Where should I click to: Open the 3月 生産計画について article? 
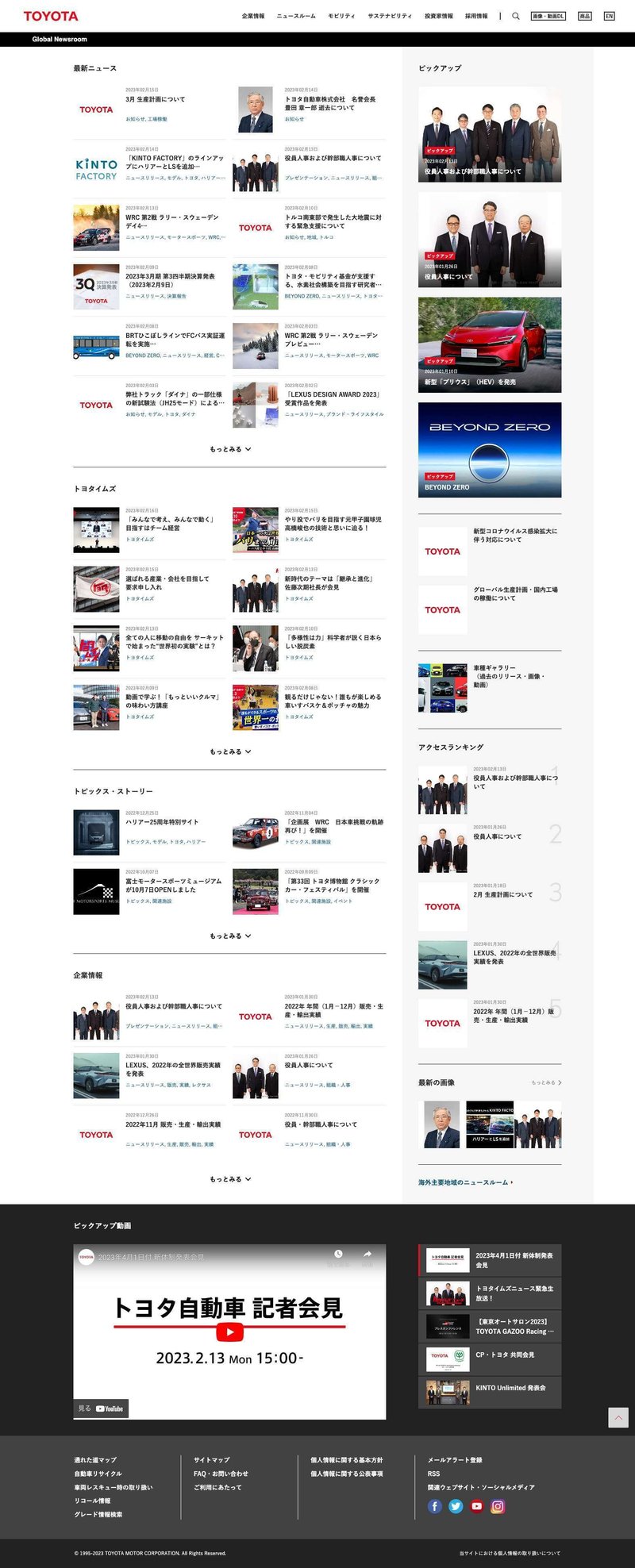point(156,99)
